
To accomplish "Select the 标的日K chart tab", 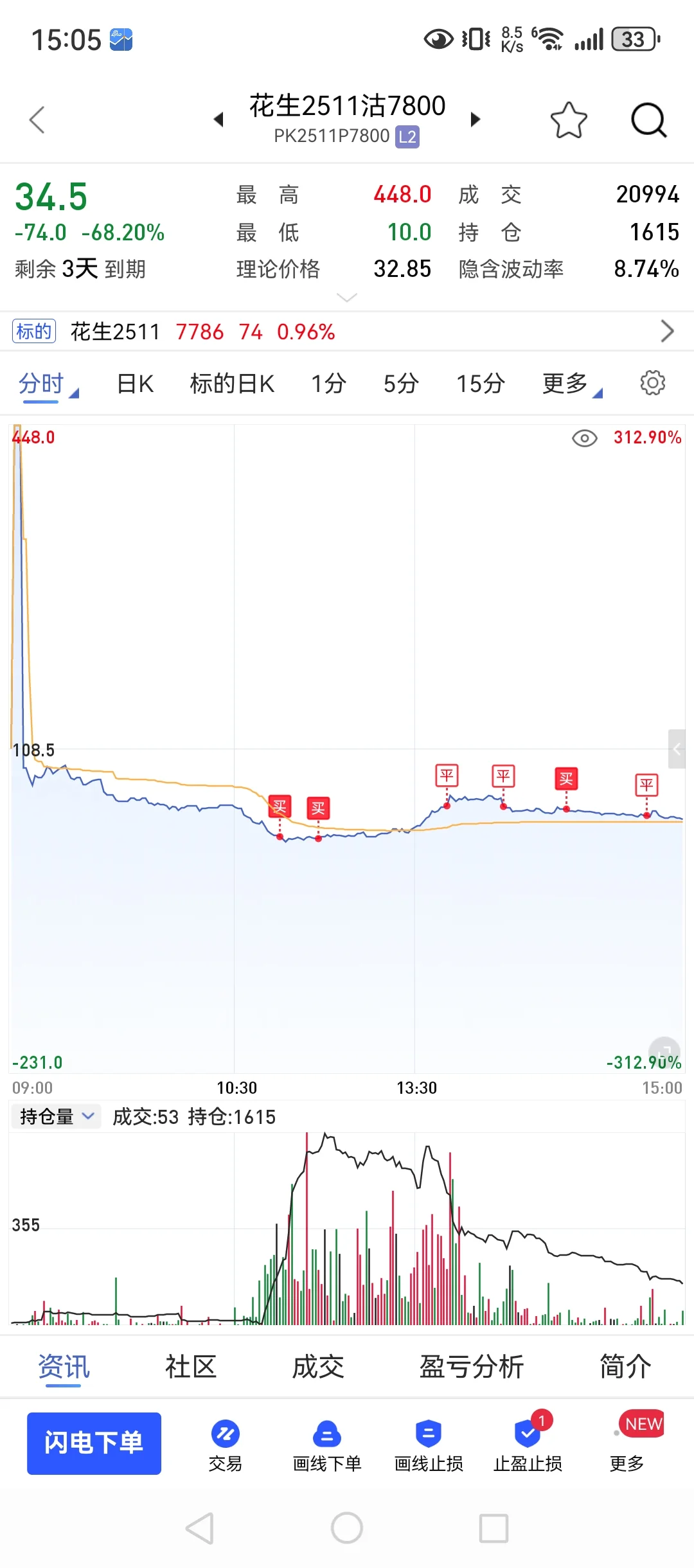I will click(232, 384).
